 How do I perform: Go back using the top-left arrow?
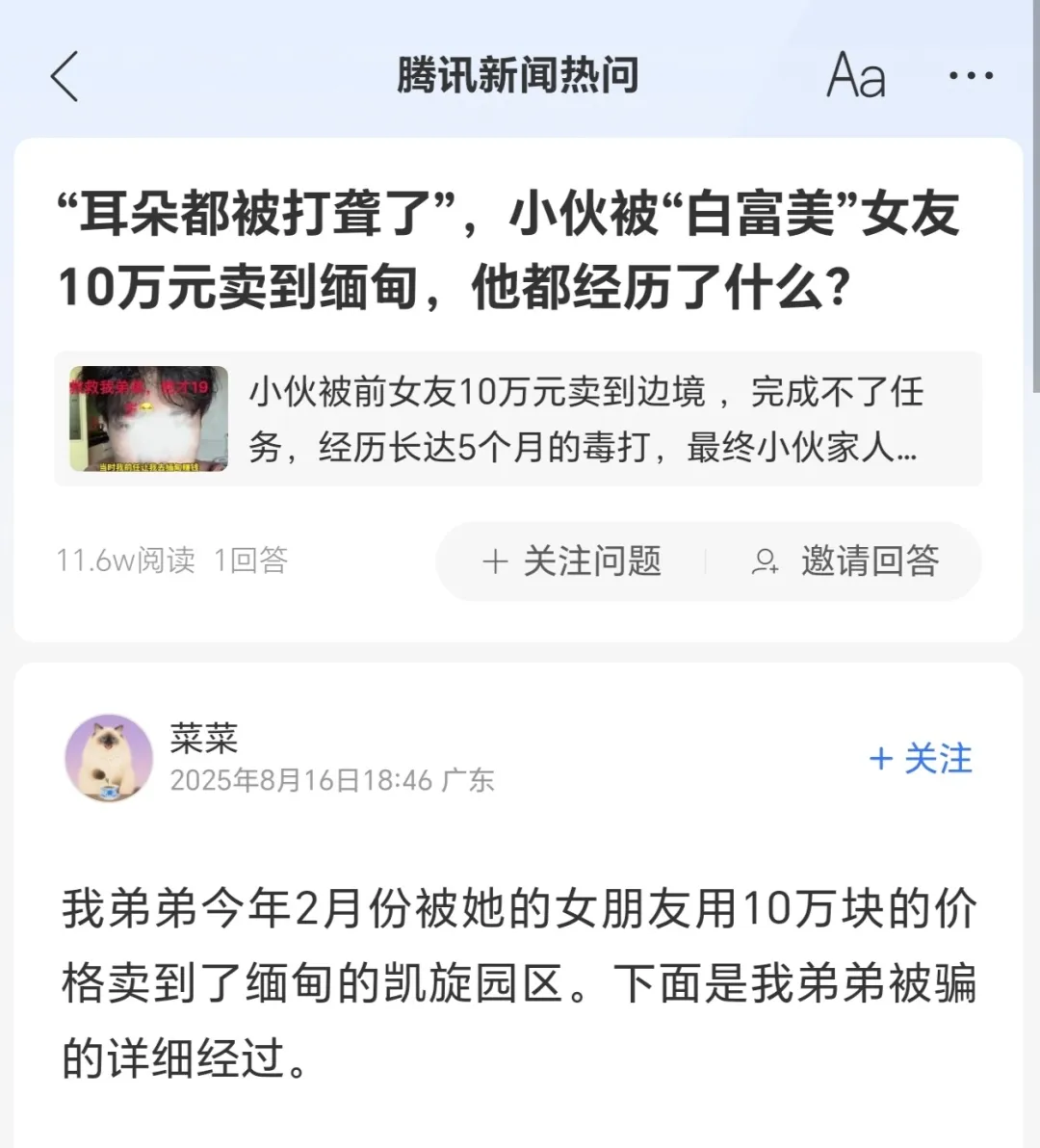tap(65, 76)
